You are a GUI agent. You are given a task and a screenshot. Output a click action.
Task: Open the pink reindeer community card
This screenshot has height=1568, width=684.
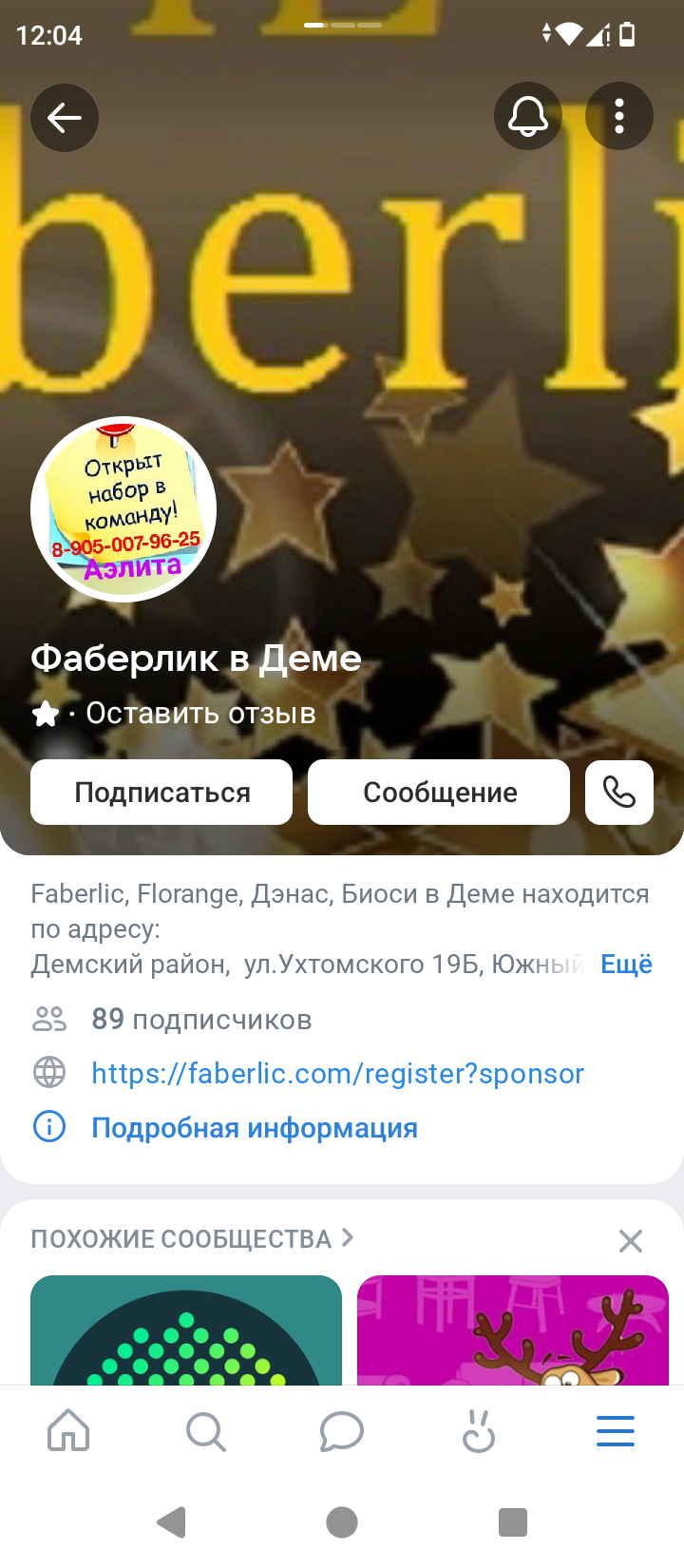point(513,1330)
